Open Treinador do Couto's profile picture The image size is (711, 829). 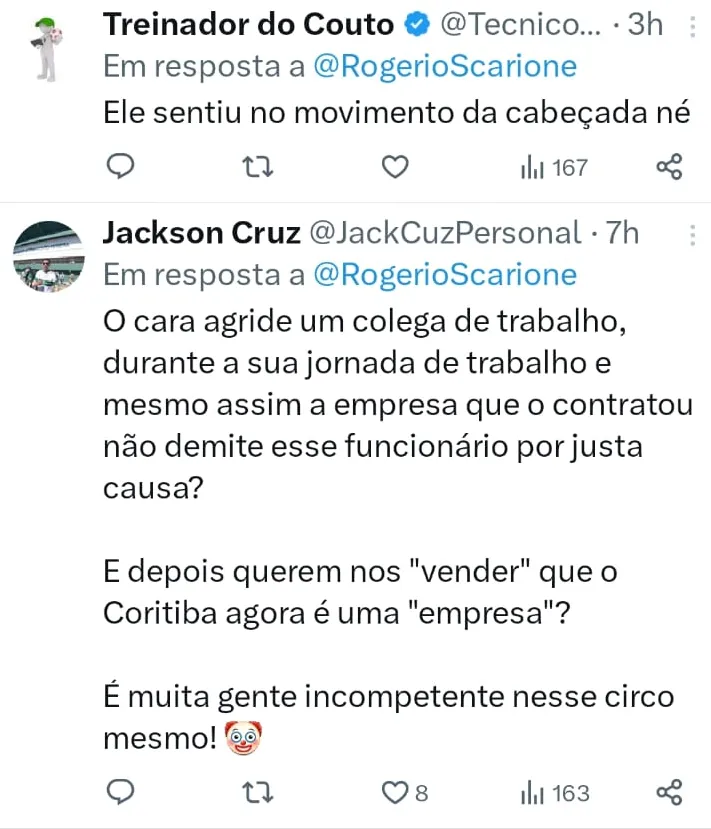[46, 48]
